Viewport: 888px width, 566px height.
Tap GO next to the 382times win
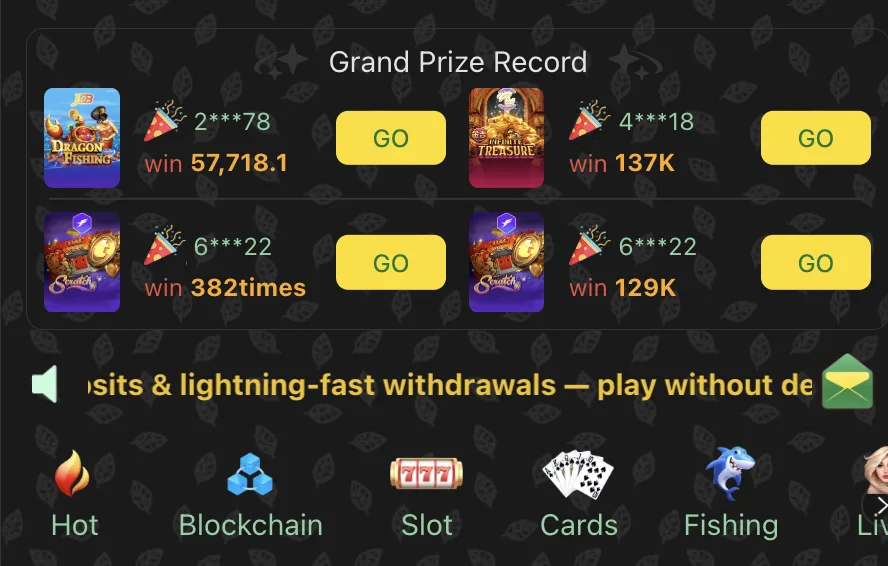coord(390,263)
